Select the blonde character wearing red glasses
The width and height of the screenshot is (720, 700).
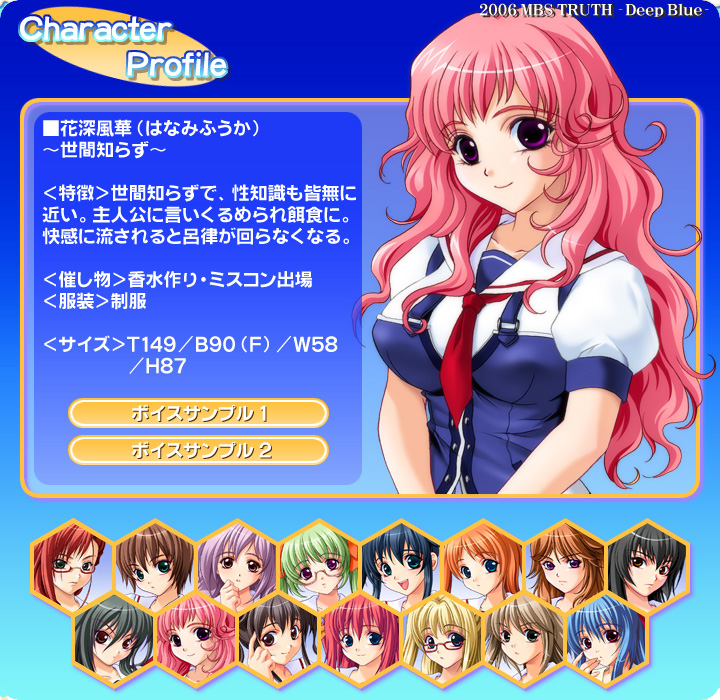442,636
